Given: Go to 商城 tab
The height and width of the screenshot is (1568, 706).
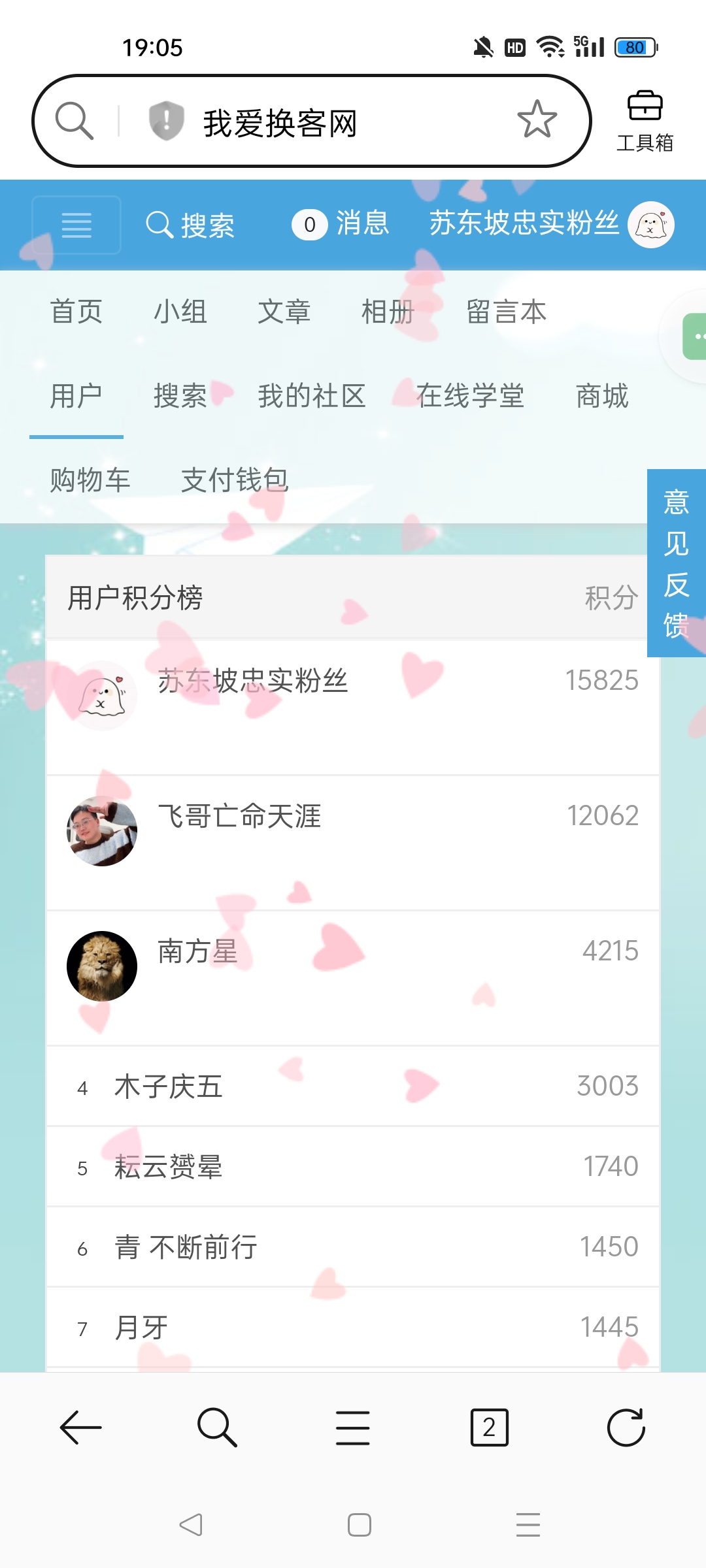Looking at the screenshot, I should point(601,396).
